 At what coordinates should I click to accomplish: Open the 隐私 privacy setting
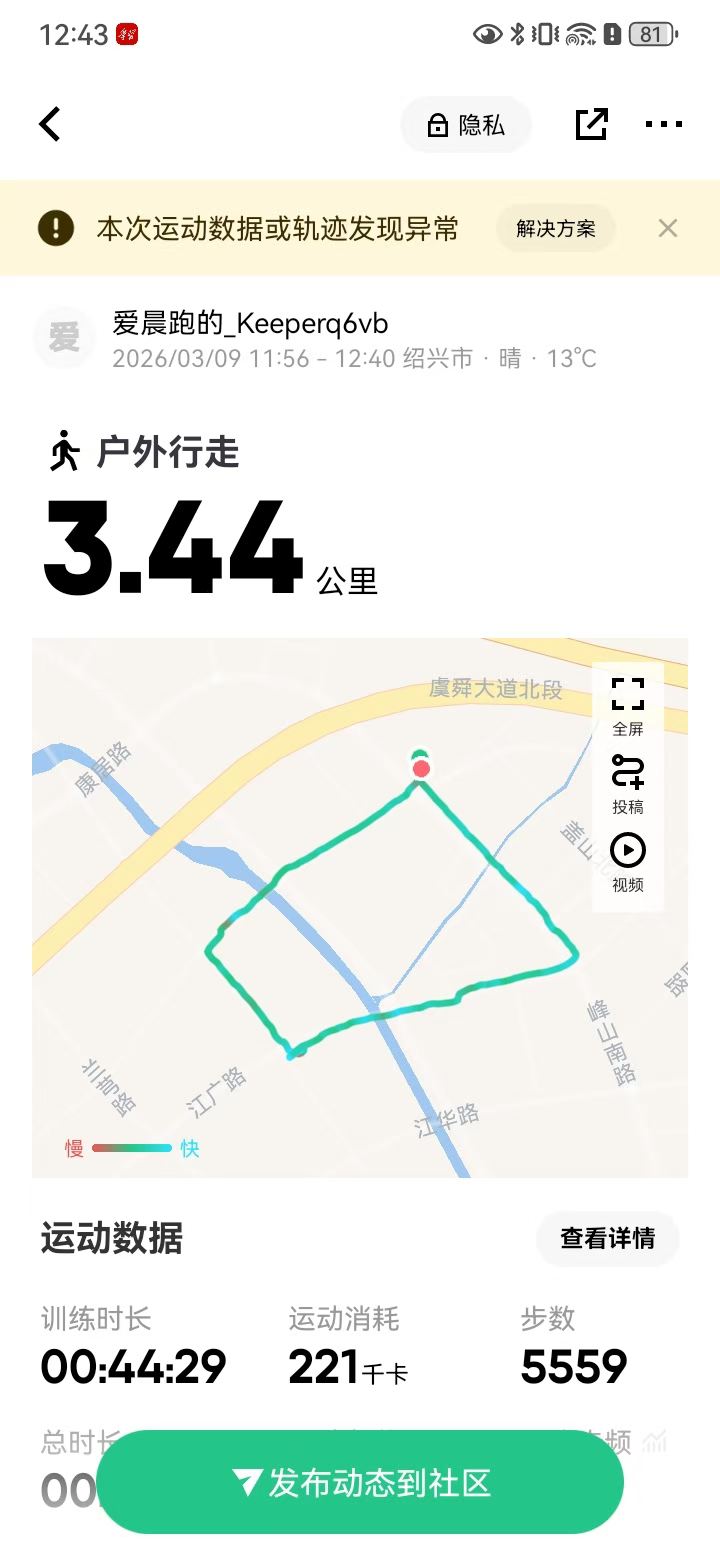tap(466, 125)
